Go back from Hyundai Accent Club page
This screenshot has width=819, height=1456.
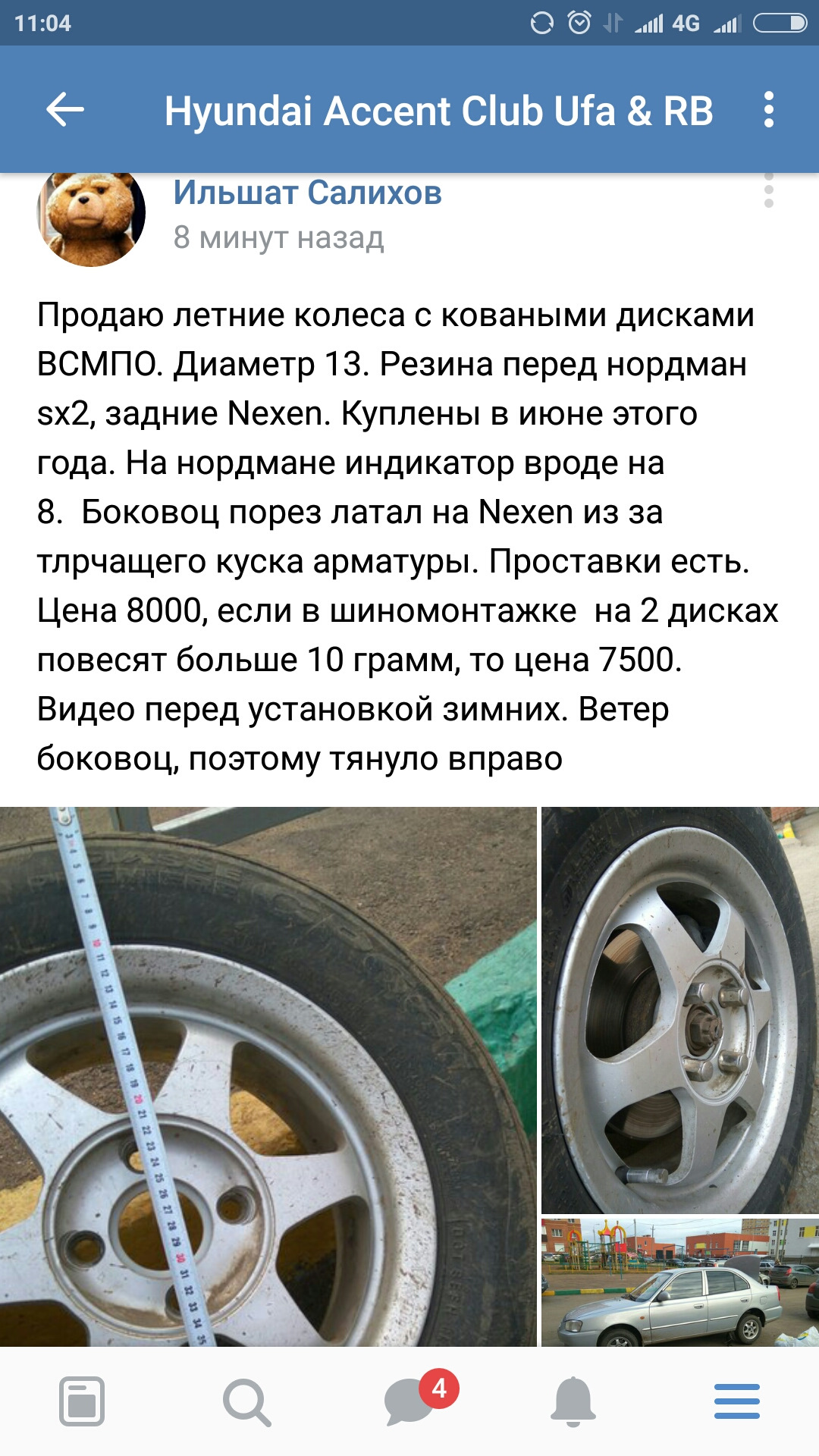point(65,110)
